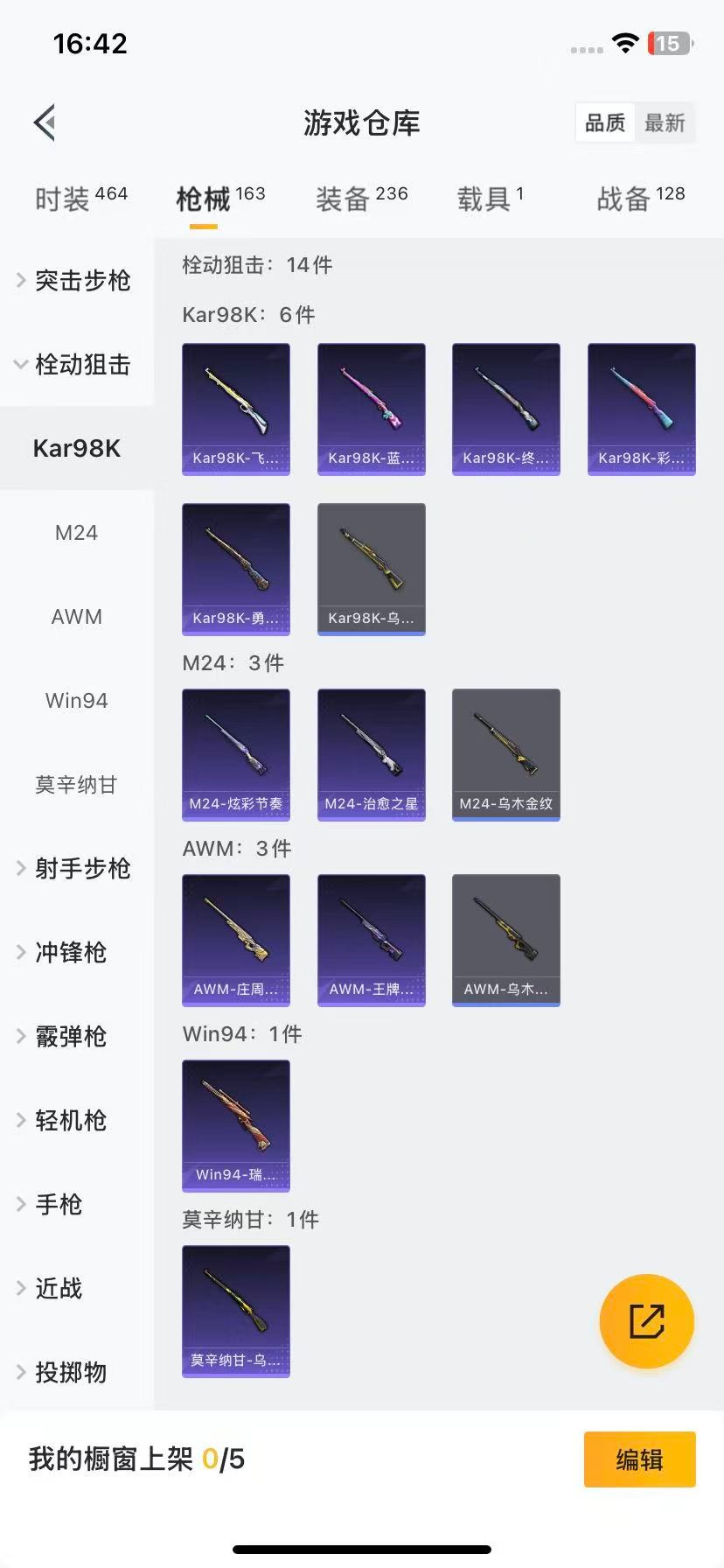Select AWM in the sidebar
Image resolution: width=724 pixels, height=1568 pixels.
tap(76, 616)
